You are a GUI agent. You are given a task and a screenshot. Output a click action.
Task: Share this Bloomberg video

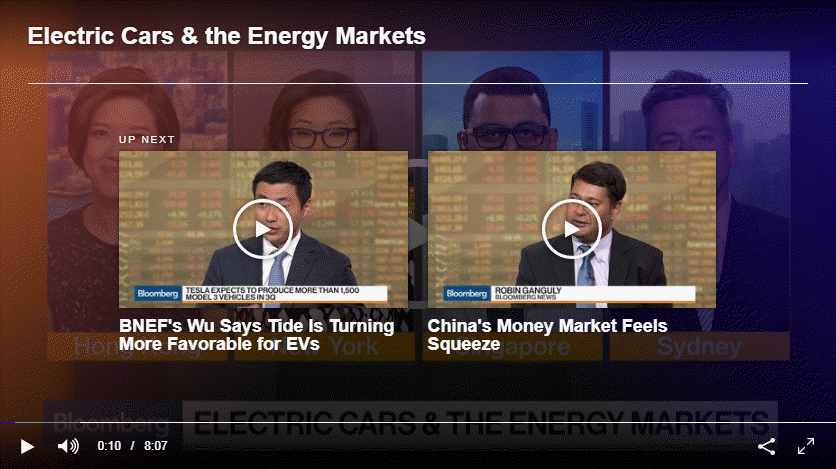[x=766, y=446]
